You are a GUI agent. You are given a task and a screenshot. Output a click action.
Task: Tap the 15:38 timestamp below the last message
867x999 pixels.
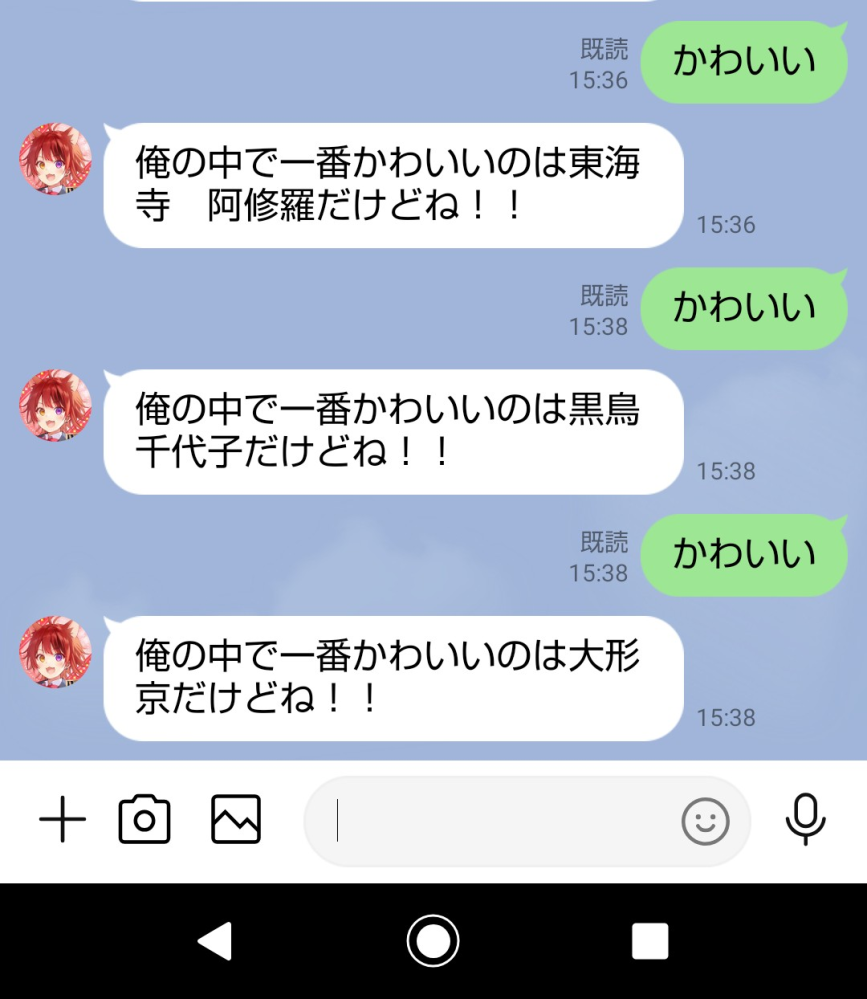(x=727, y=717)
